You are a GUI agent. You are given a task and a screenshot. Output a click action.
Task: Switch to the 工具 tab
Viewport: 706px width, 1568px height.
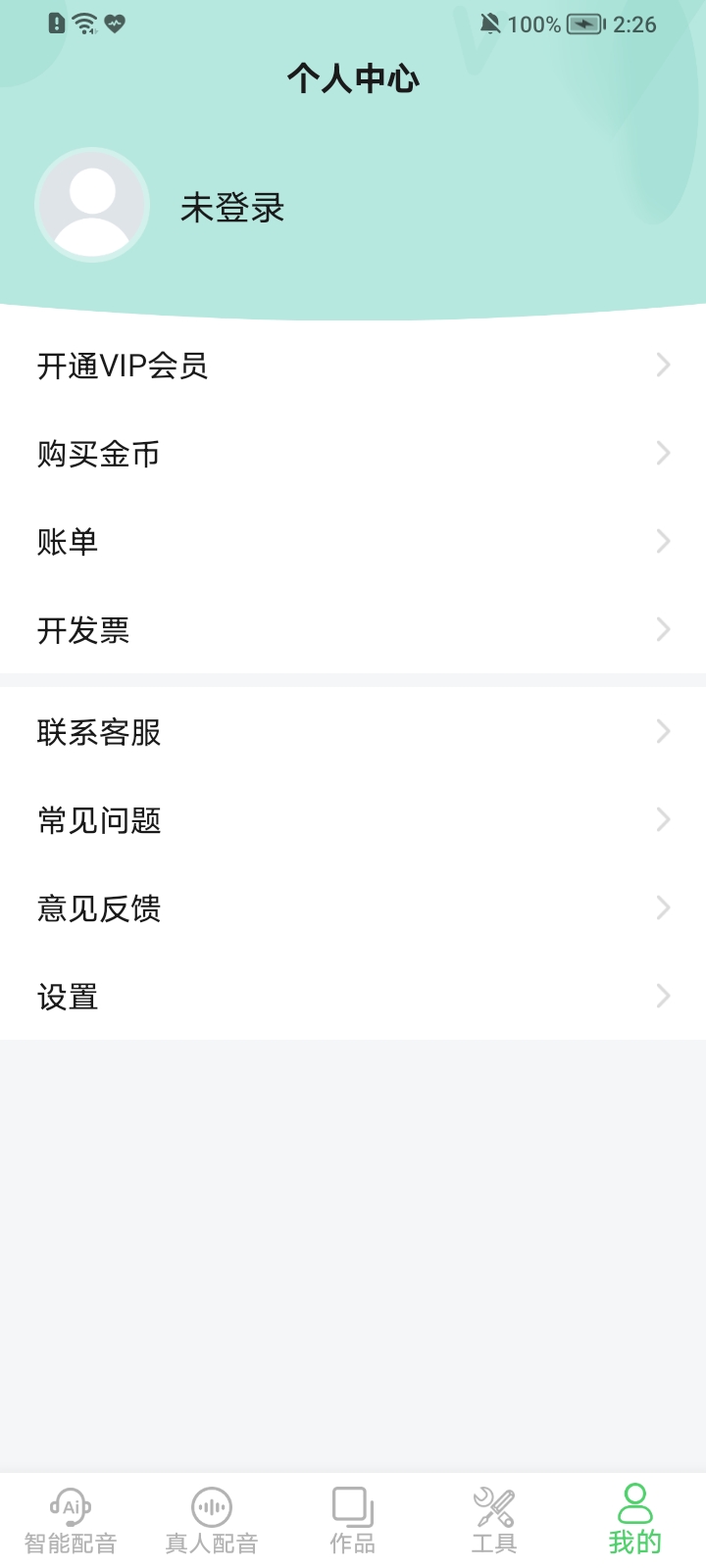(494, 1521)
